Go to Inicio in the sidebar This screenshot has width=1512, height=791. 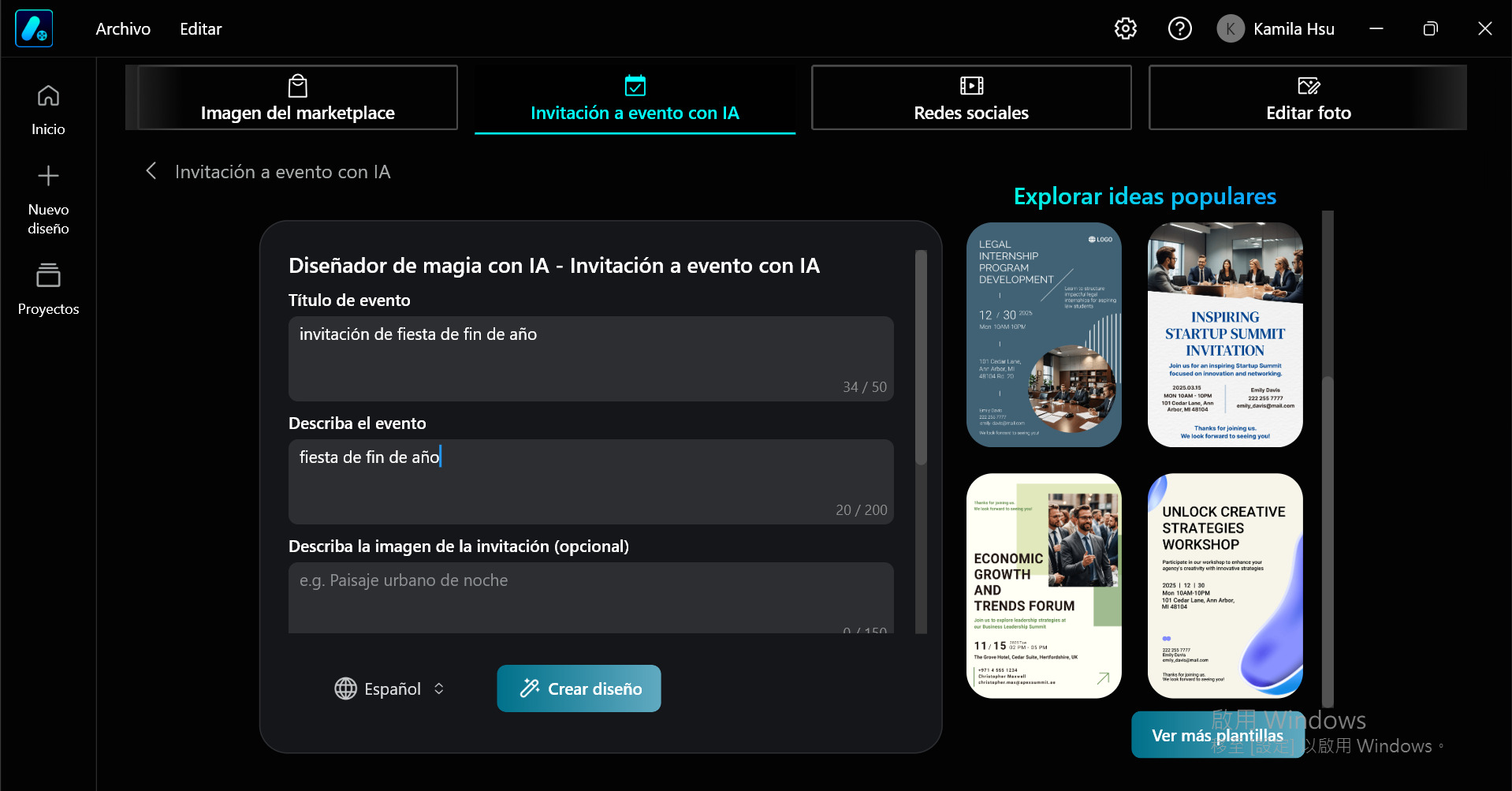[48, 110]
